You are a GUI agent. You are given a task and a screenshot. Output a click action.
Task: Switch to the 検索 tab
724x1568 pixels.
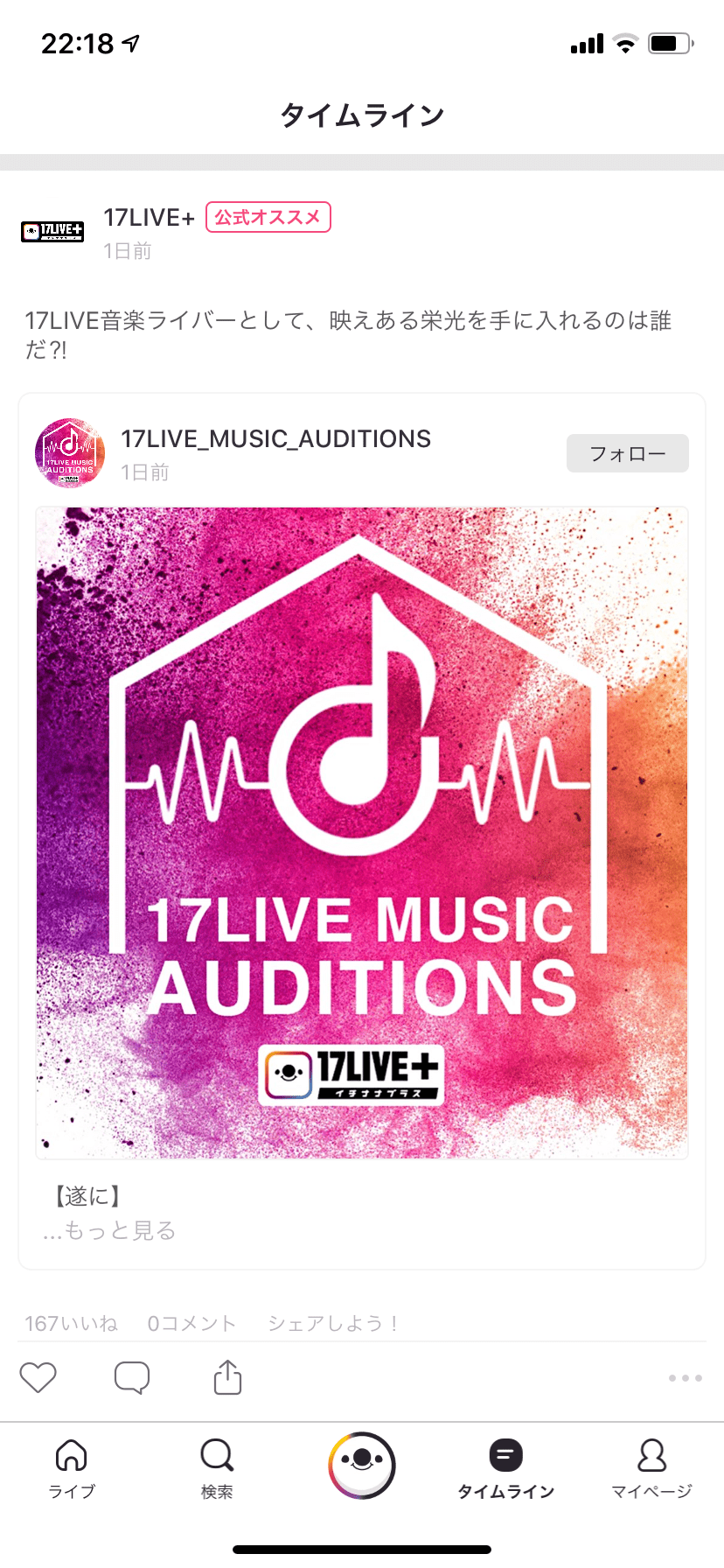coord(217,1467)
